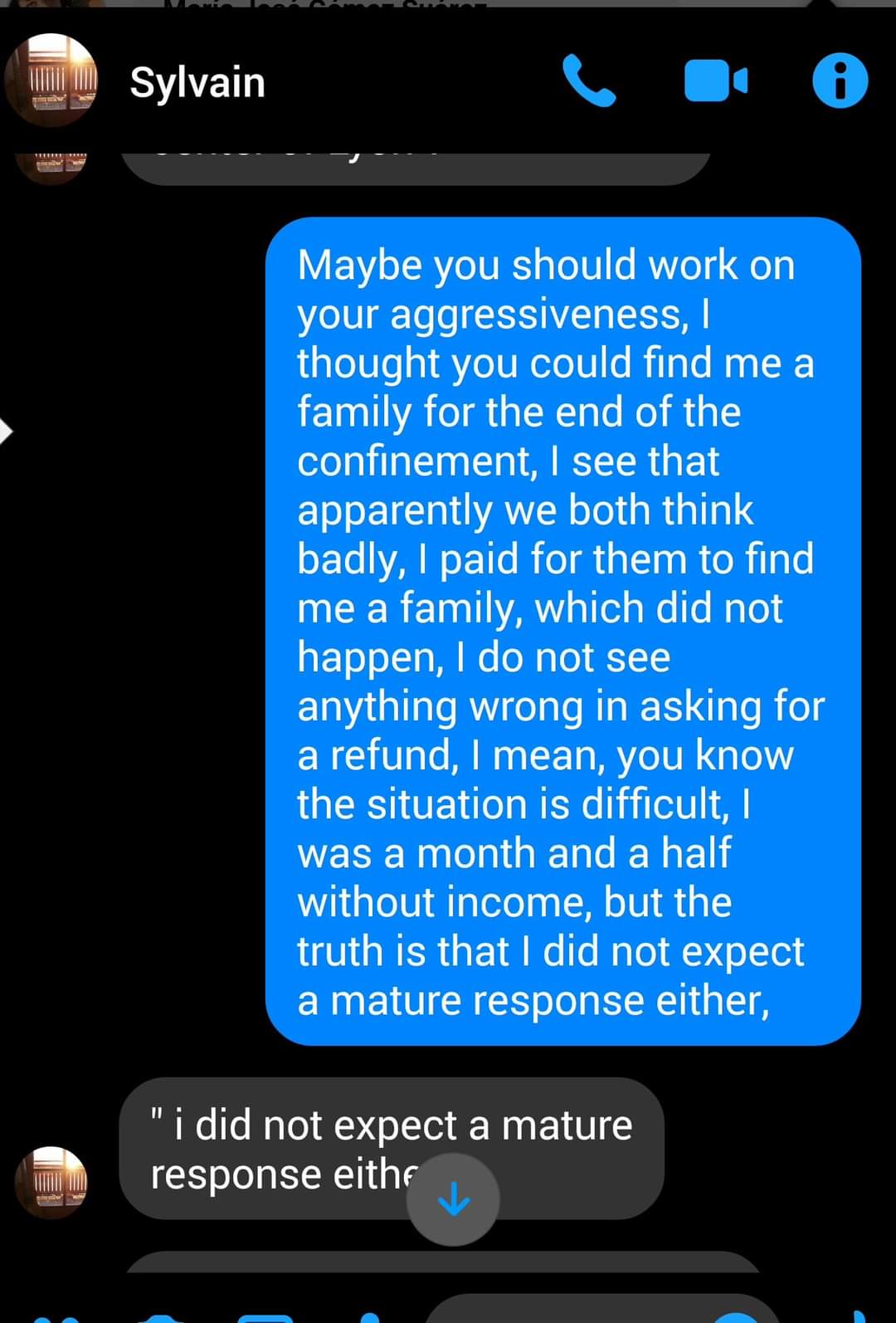
Task: Open conversation info for Sylvain
Action: [x=840, y=81]
